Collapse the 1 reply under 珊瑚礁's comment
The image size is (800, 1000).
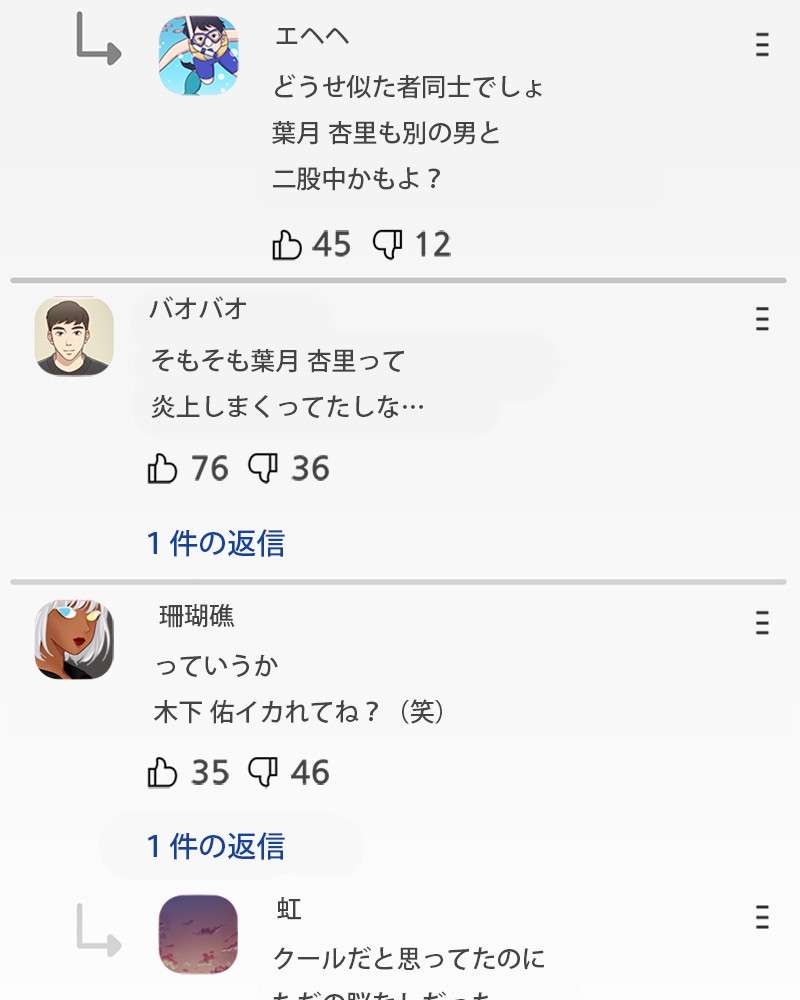click(216, 847)
